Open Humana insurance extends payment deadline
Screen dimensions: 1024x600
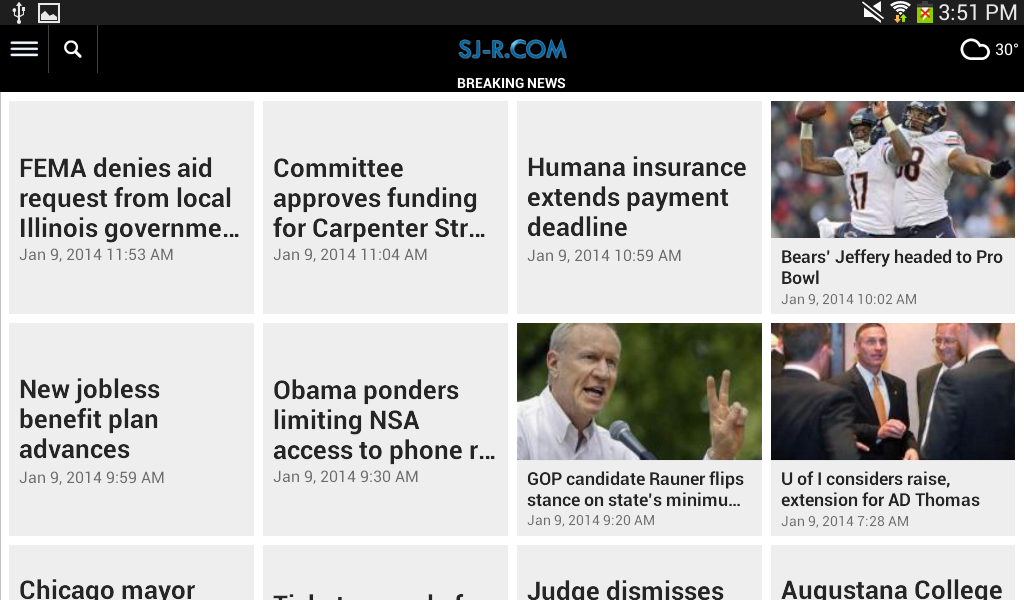pos(639,207)
